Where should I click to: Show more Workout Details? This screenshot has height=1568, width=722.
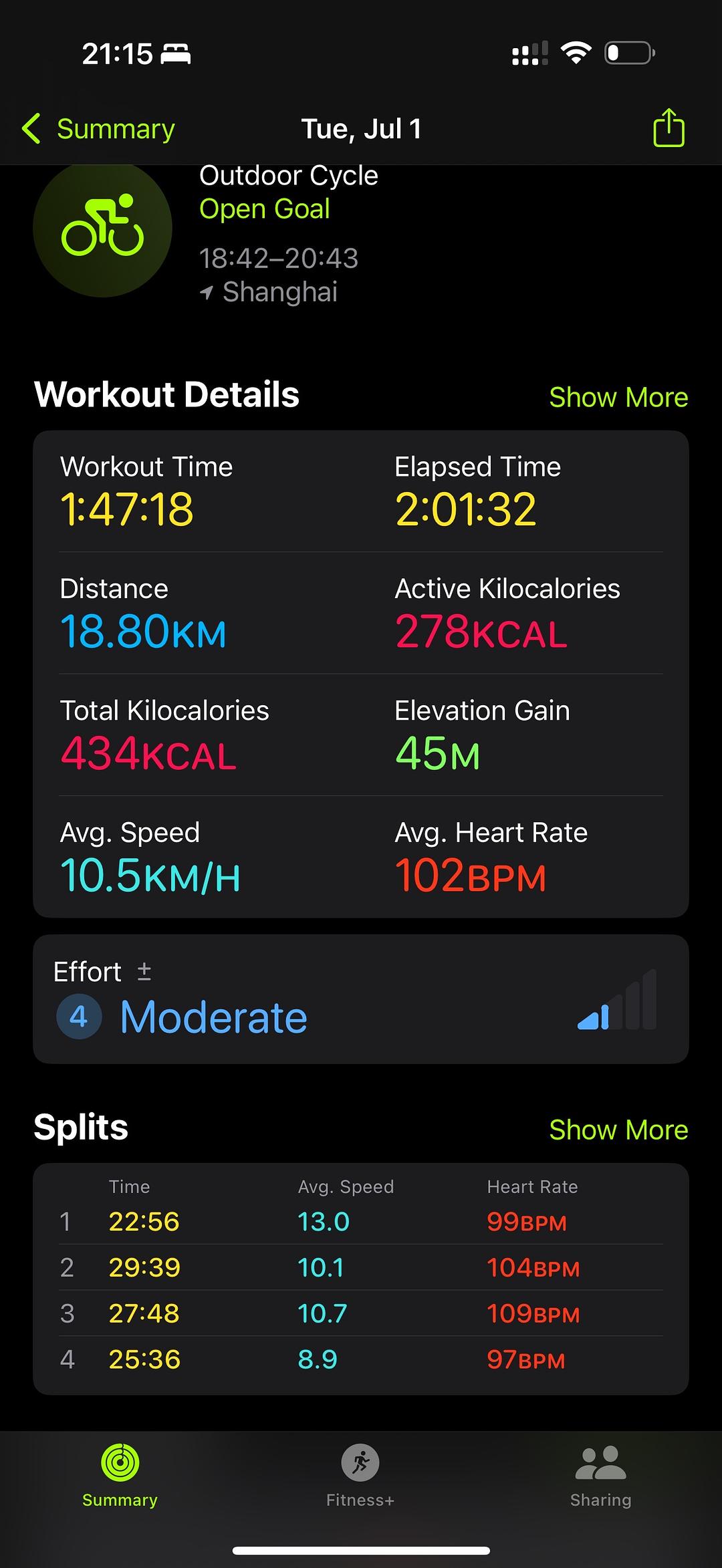618,397
